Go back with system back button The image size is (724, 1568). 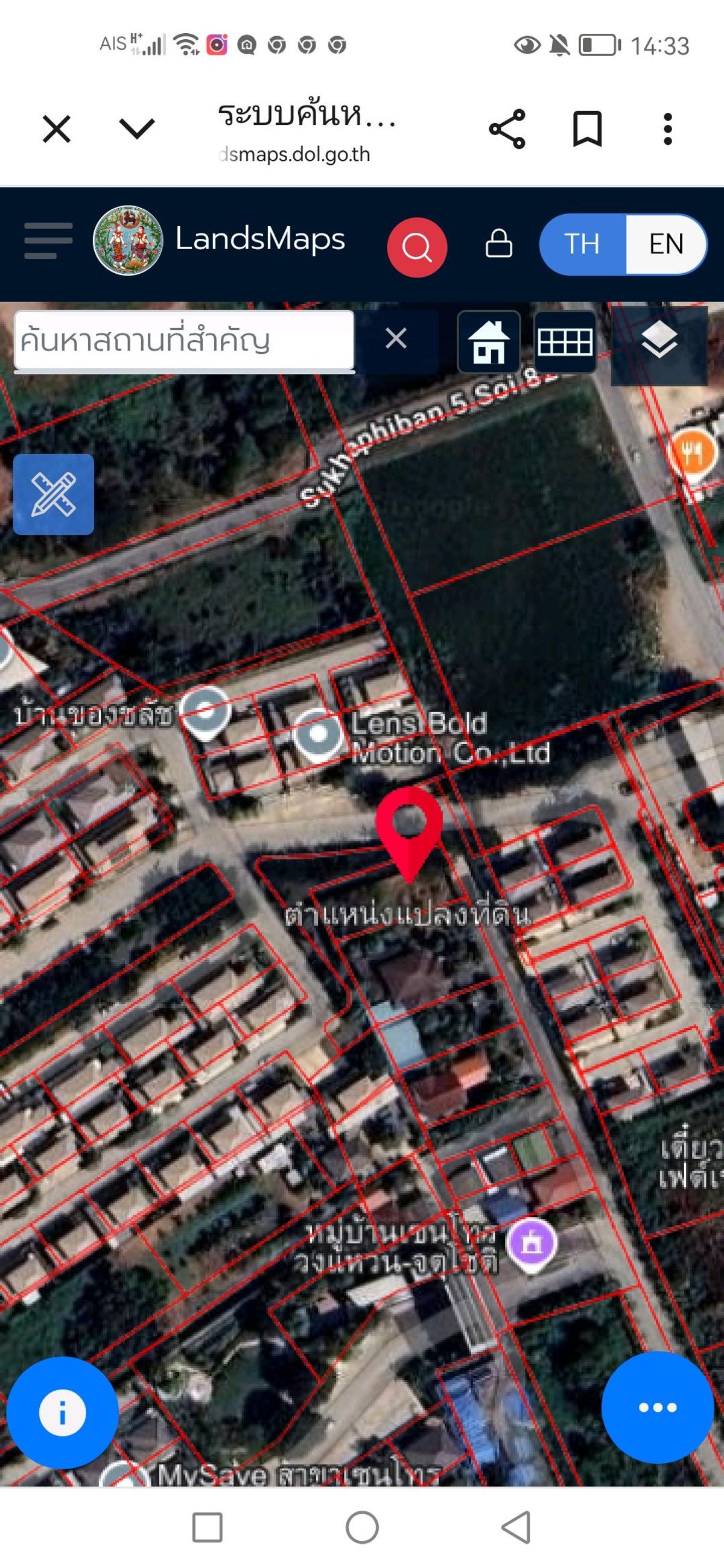point(516,1527)
